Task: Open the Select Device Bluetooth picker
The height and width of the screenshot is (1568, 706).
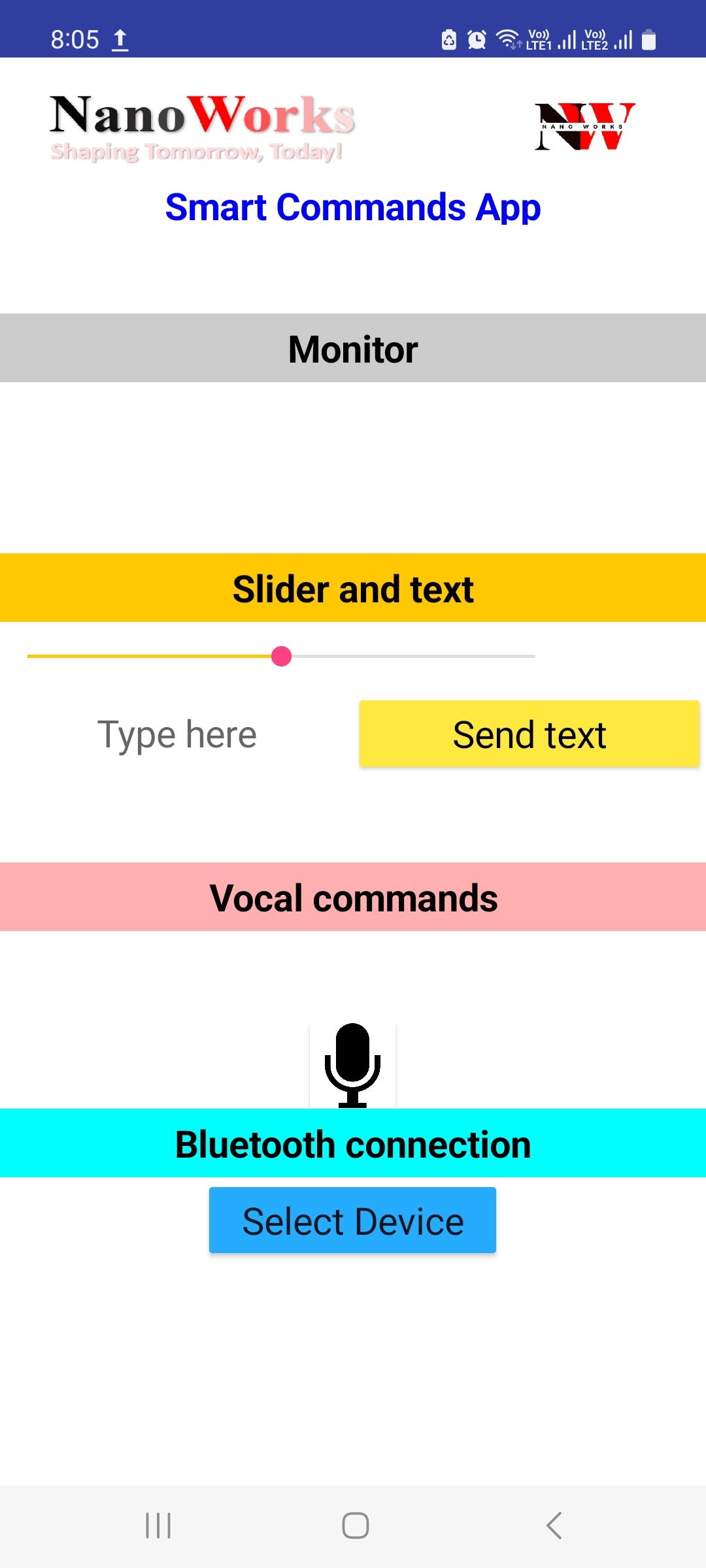Action: (352, 1220)
